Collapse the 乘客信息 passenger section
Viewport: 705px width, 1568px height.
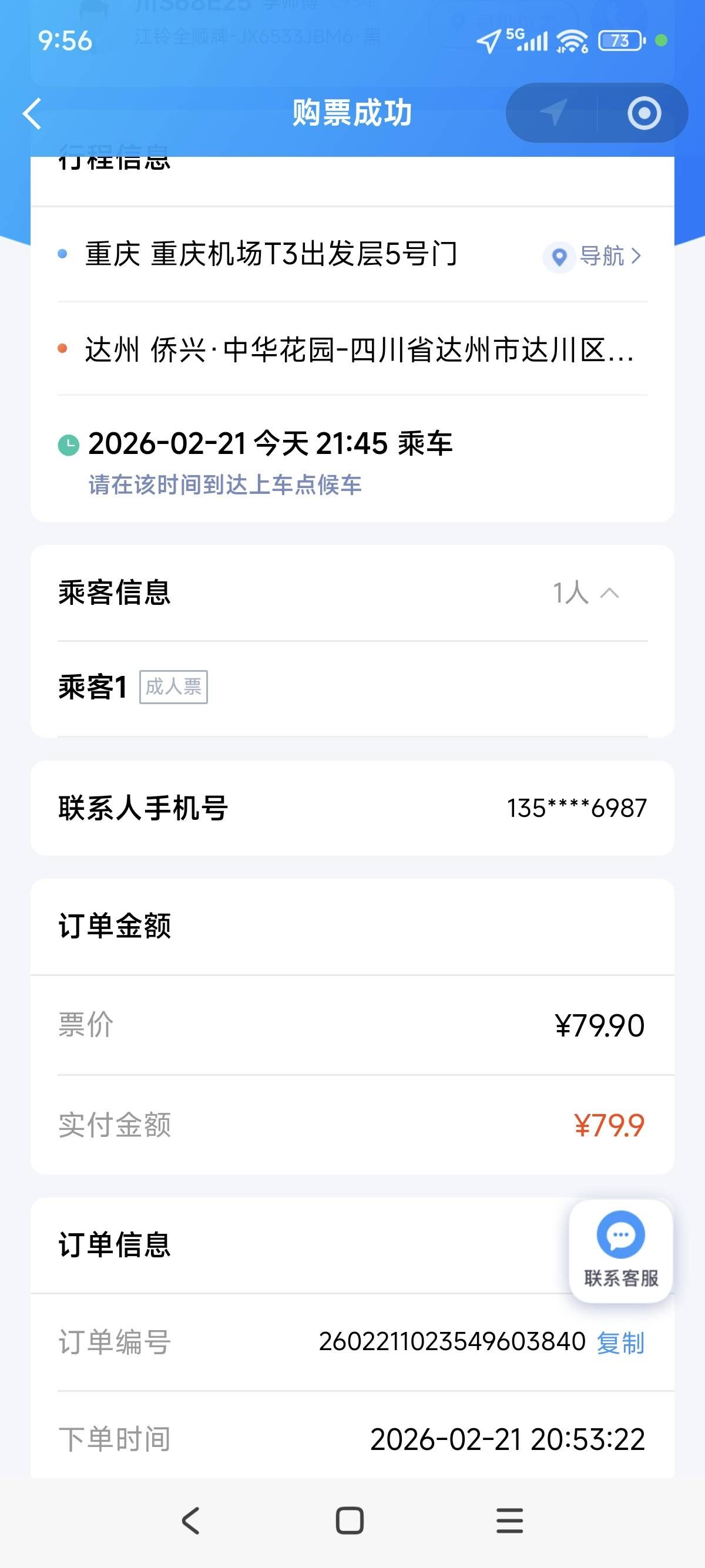click(x=609, y=593)
